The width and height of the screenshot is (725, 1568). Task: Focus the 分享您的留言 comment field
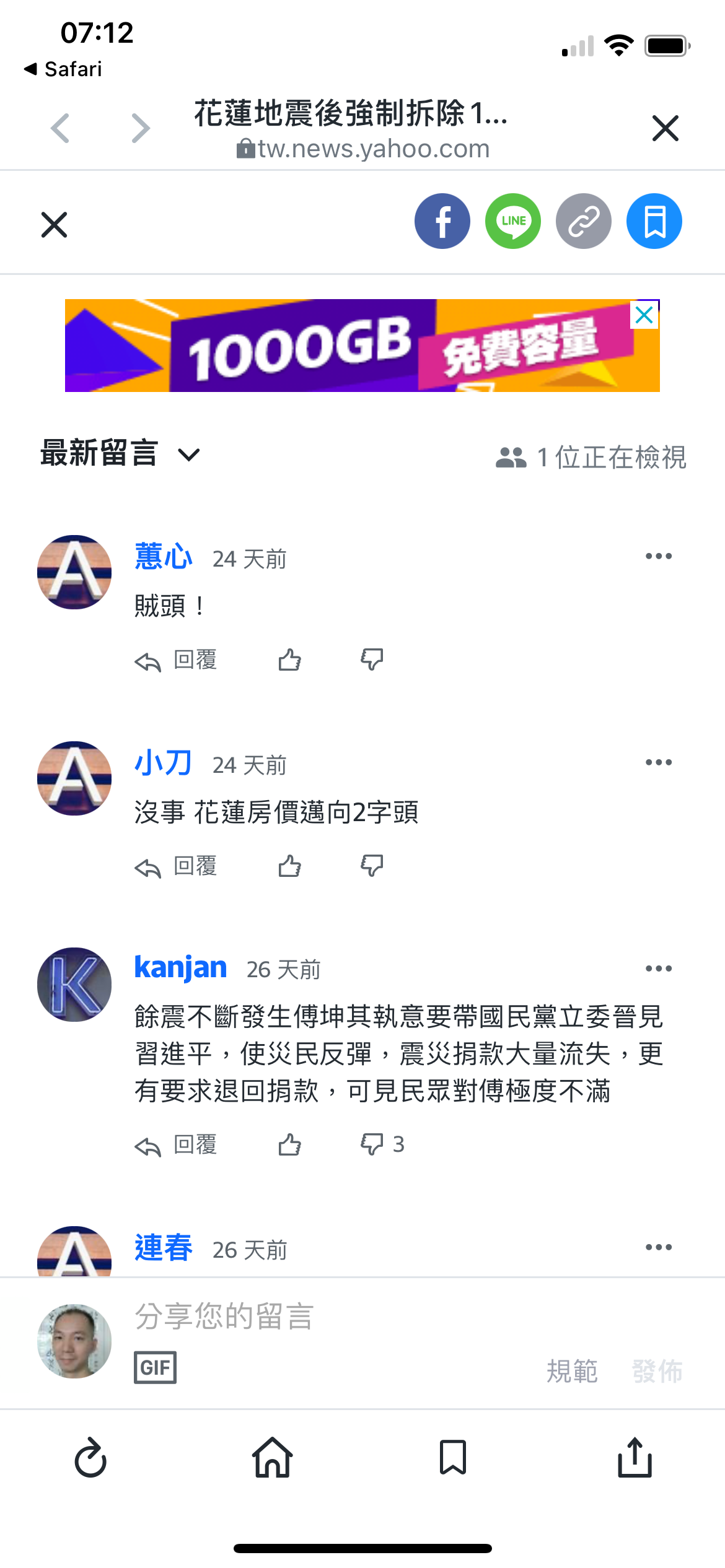pyautogui.click(x=372, y=1317)
